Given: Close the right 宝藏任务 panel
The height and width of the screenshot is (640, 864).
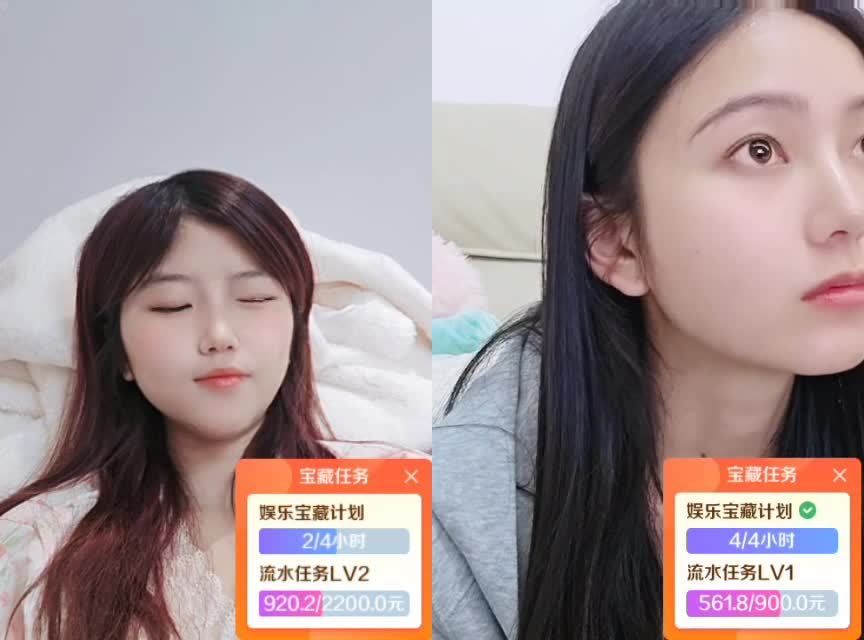Looking at the screenshot, I should click(x=838, y=476).
